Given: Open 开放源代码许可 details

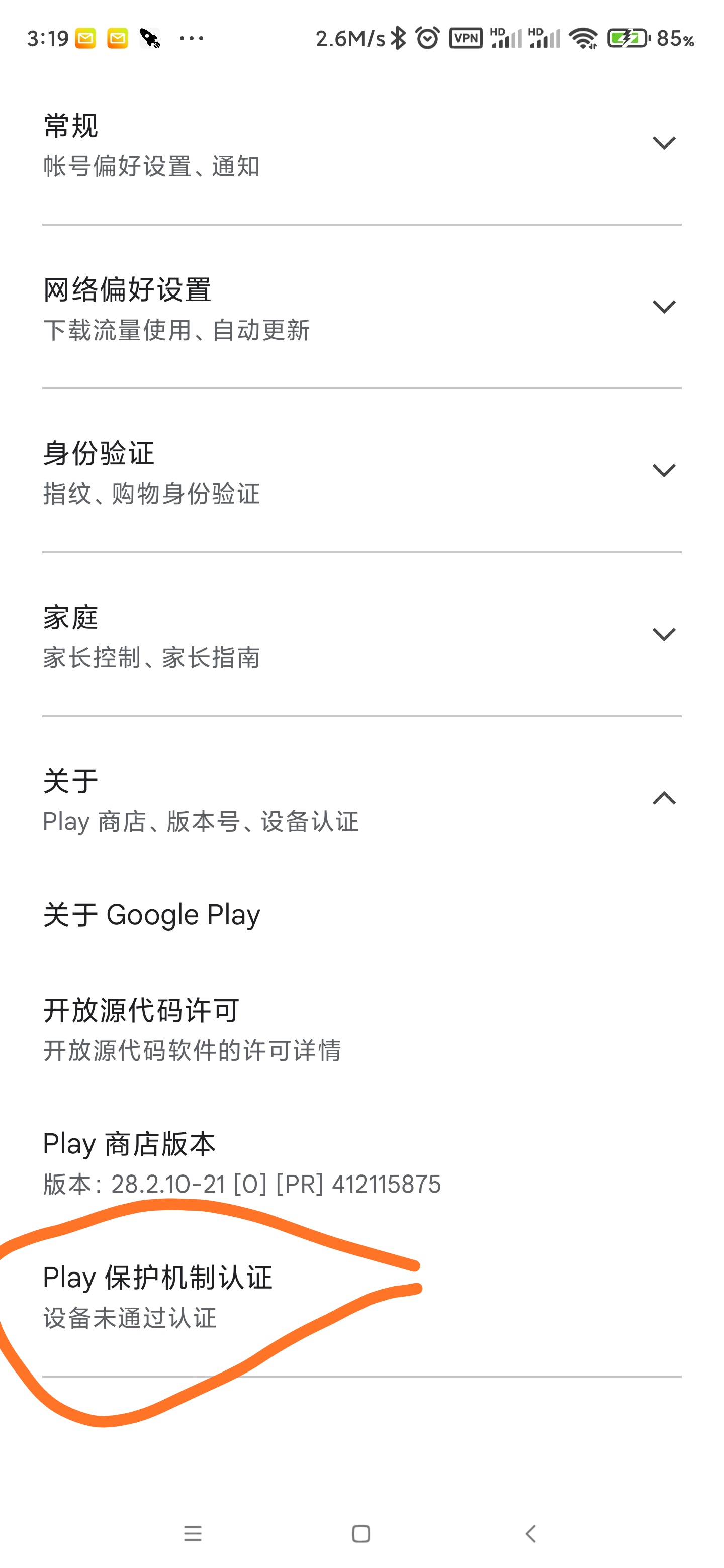Looking at the screenshot, I should click(361, 1029).
